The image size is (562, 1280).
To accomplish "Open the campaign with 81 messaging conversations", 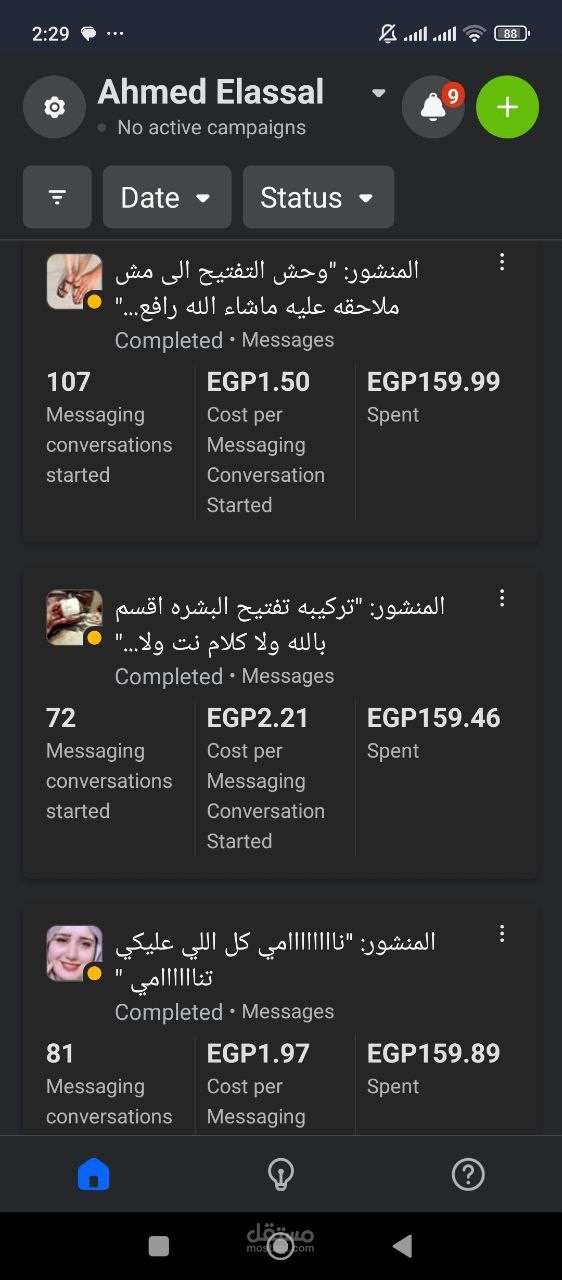I will (281, 1021).
